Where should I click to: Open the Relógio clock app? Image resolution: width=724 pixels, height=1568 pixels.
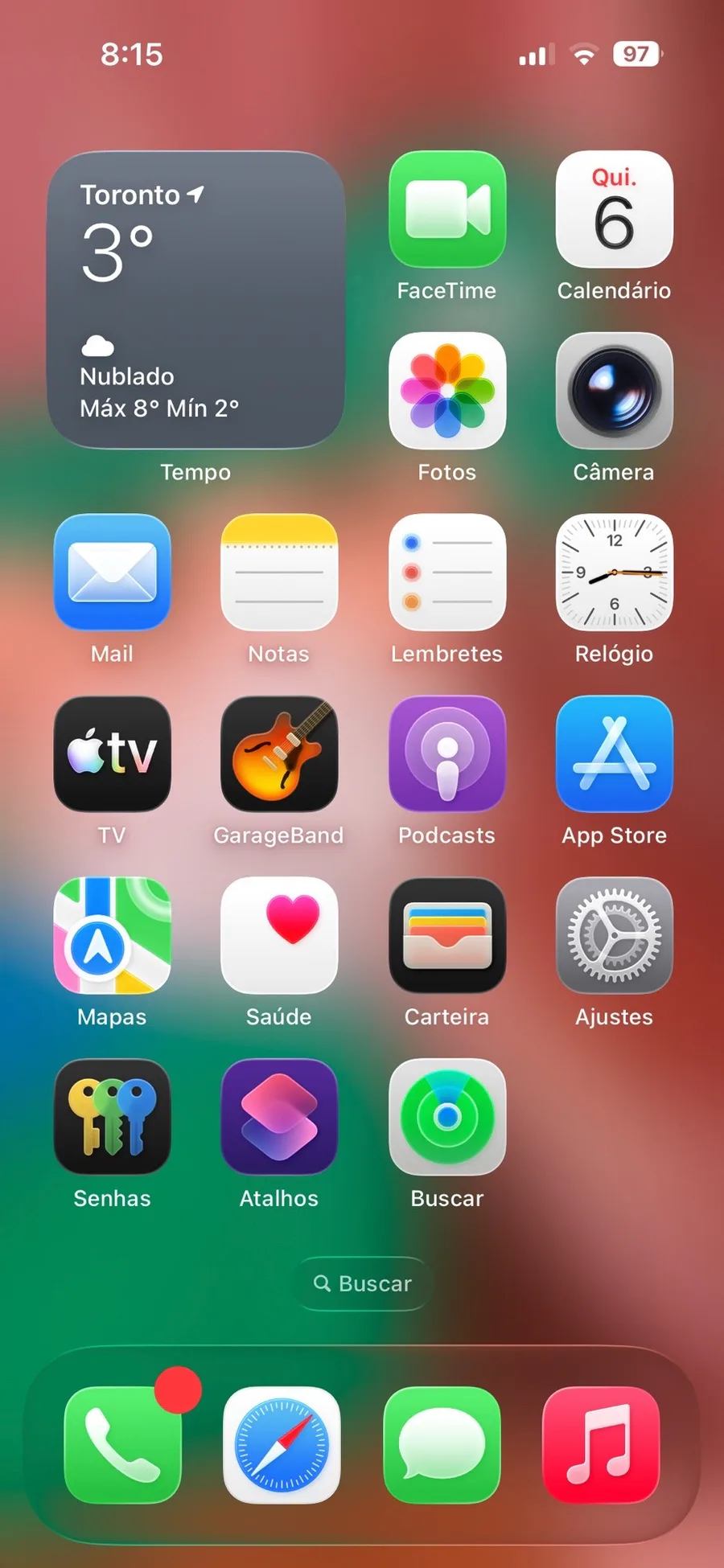(614, 572)
